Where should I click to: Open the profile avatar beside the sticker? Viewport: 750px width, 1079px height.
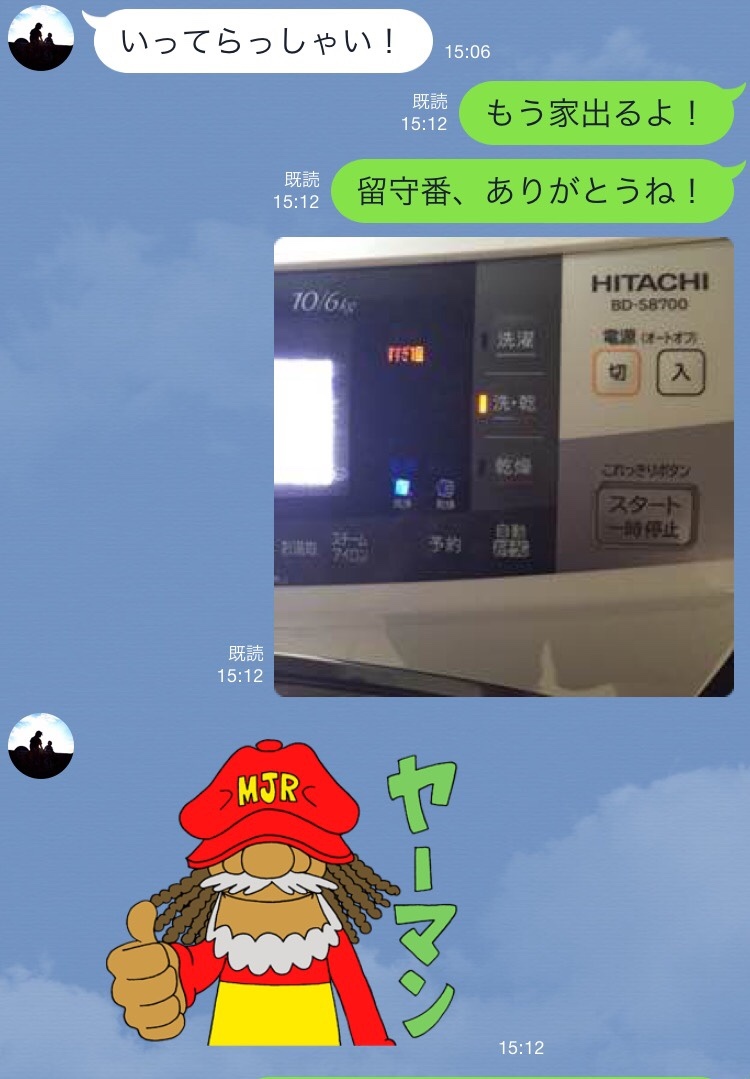pos(41,746)
